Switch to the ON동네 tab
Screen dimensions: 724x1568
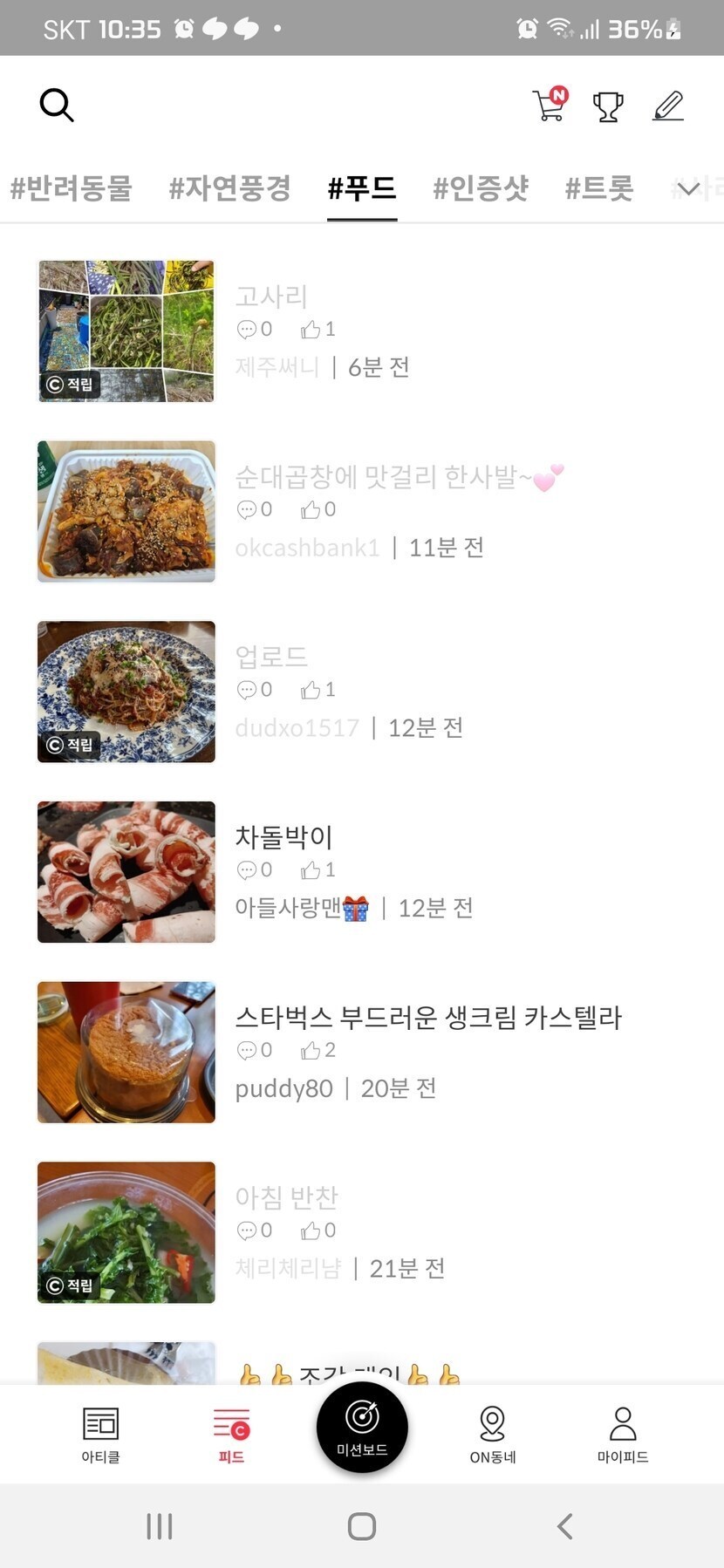coord(493,1434)
